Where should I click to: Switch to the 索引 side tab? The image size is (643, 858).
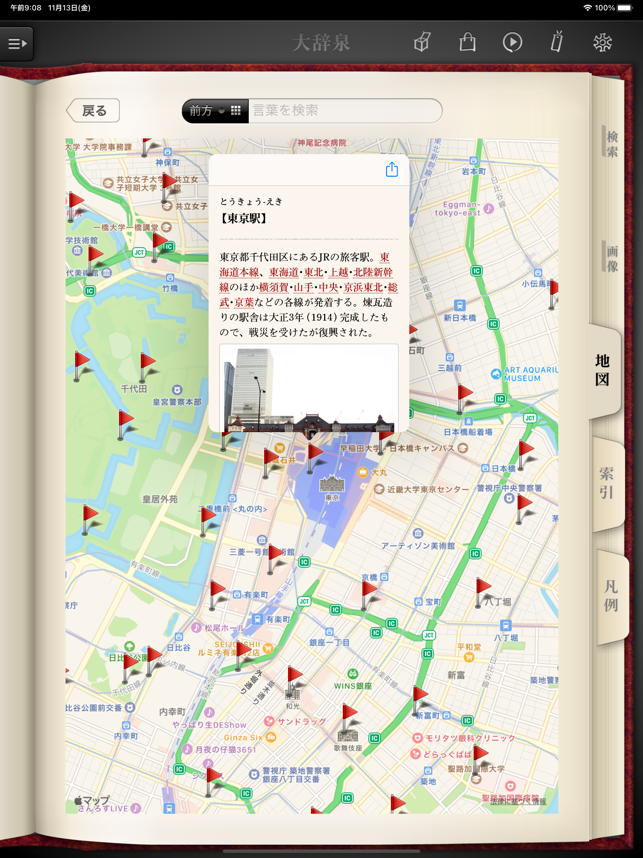click(608, 482)
